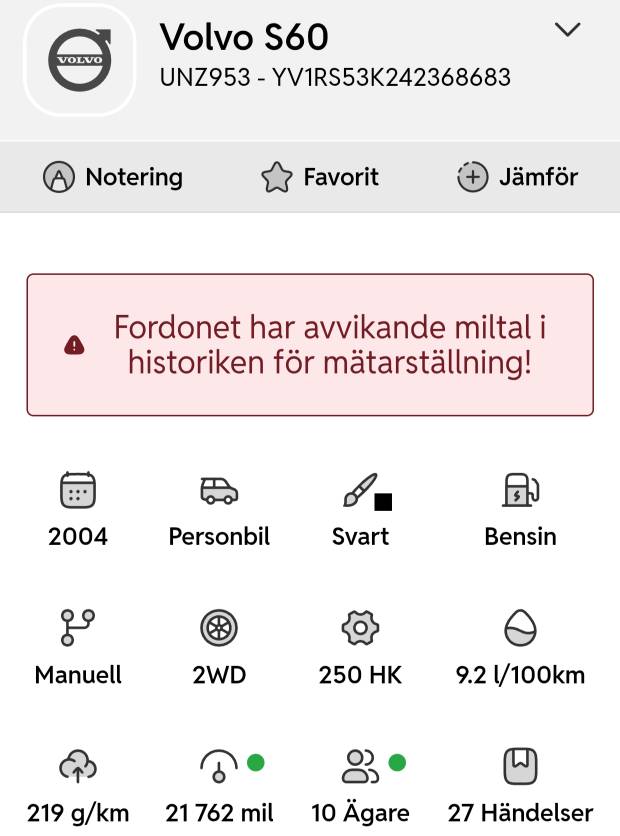The height and width of the screenshot is (836, 620).
Task: Expand the Volvo S60 header chevron
Action: pyautogui.click(x=567, y=30)
